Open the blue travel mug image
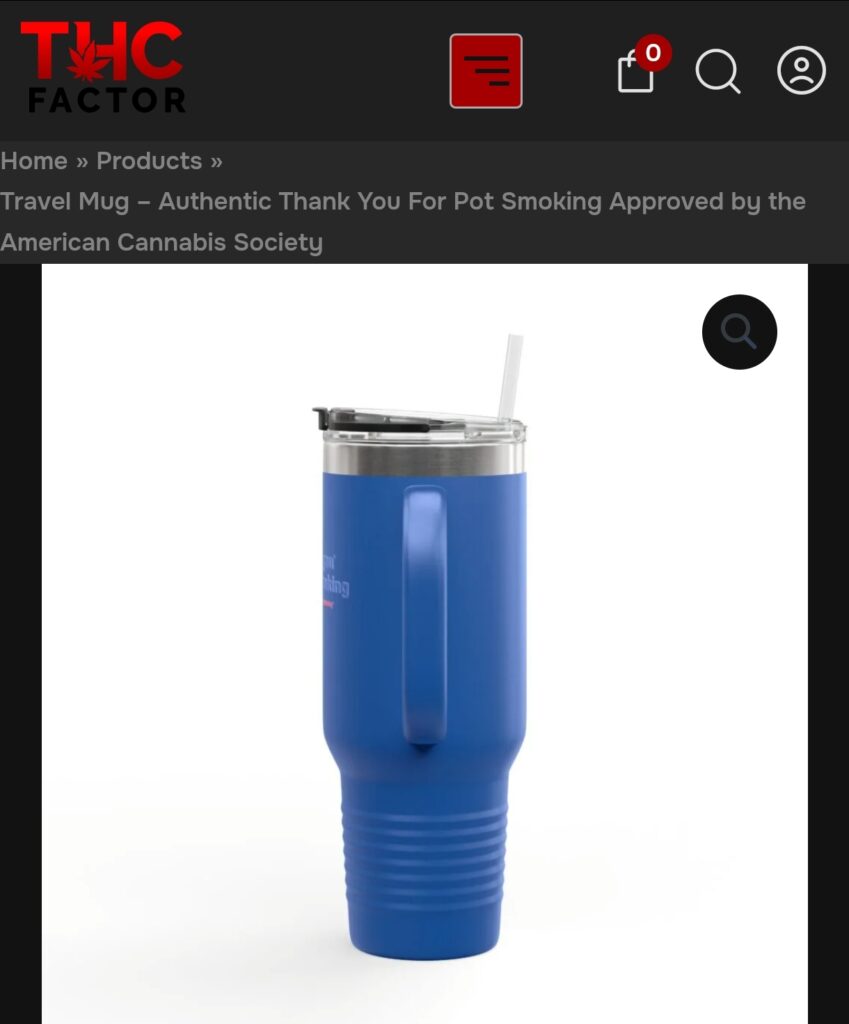 (424, 660)
